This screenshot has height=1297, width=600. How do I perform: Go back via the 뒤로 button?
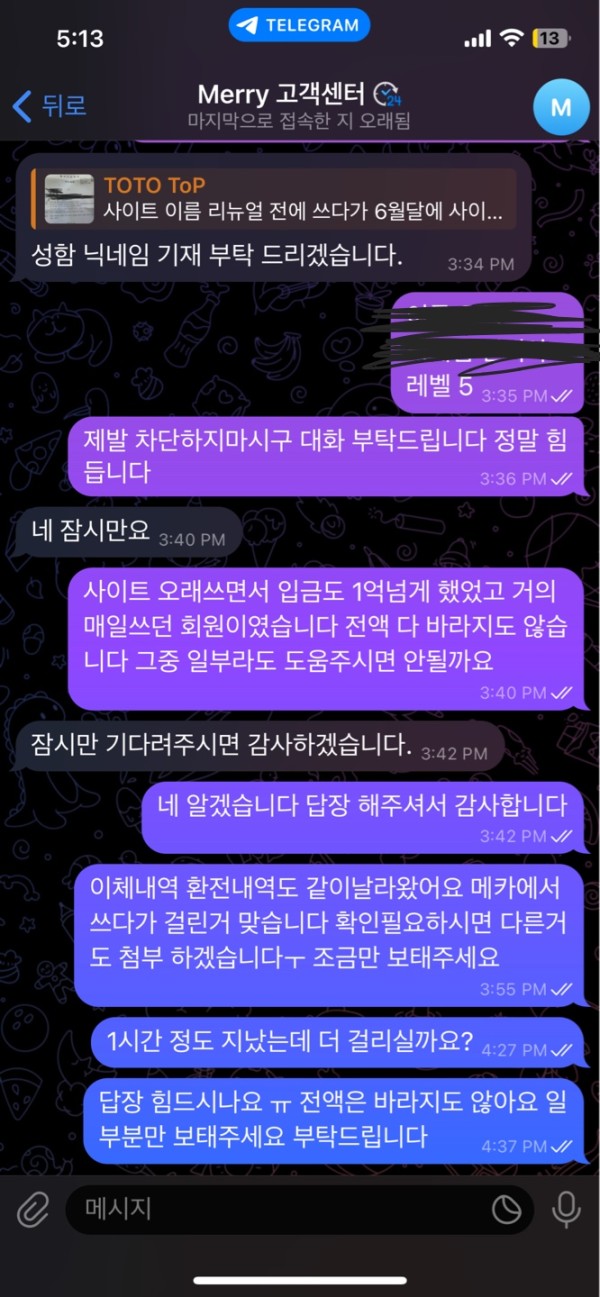click(49, 105)
